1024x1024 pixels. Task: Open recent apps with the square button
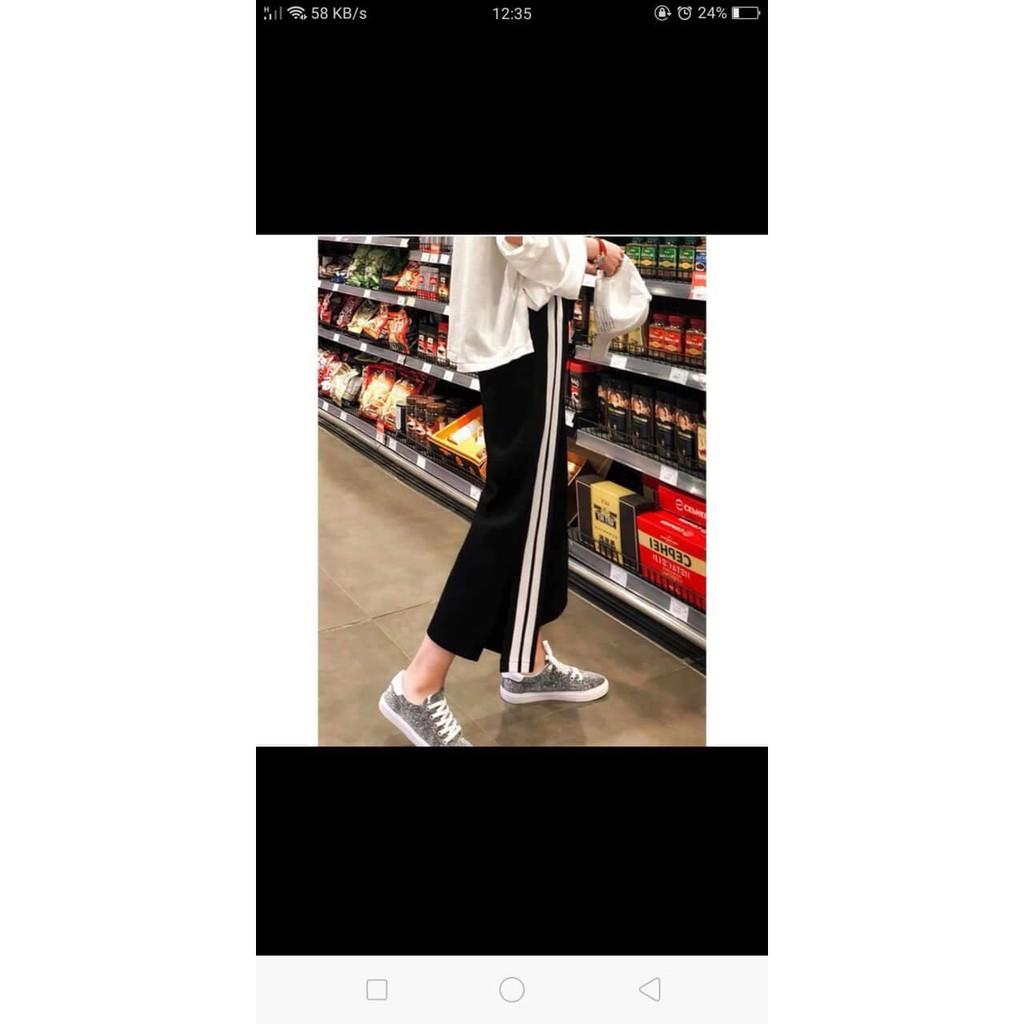(377, 989)
